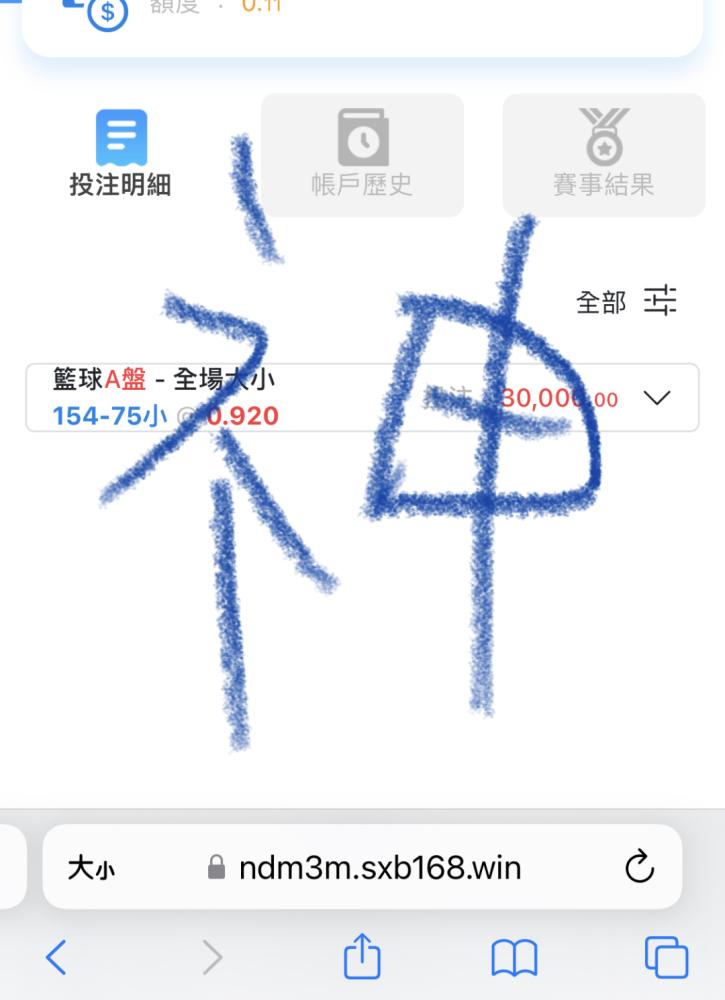Share this page from the toolbar
Image resolution: width=725 pixels, height=1000 pixels.
[362, 957]
